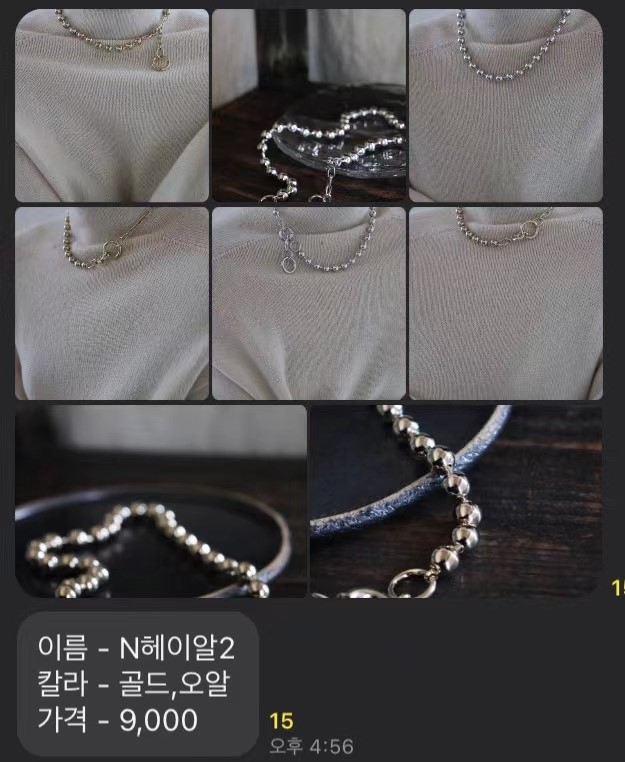Open the sweater photo with ring clasp hanging at center
This screenshot has width=625, height=762.
tap(308, 303)
